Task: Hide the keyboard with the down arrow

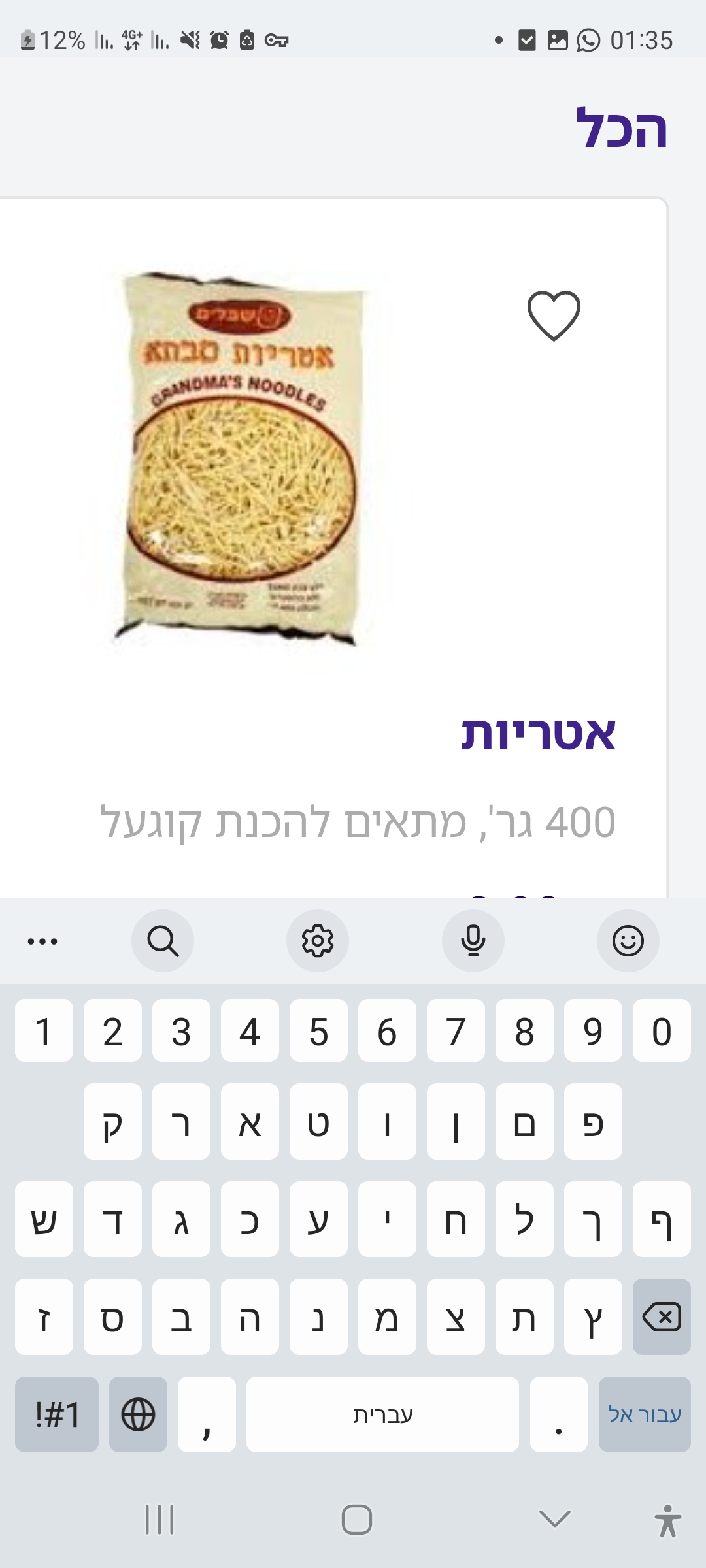Action: click(554, 1519)
